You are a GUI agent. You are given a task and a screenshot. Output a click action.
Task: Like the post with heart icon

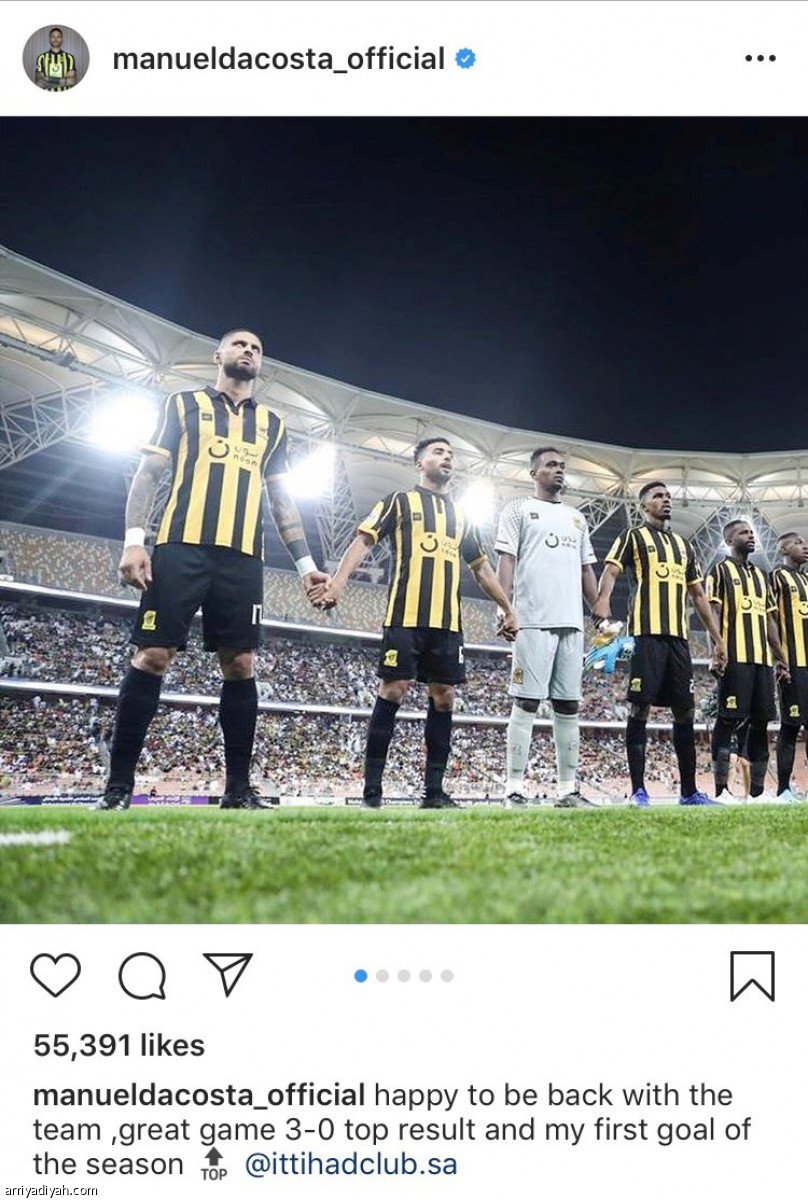point(55,975)
